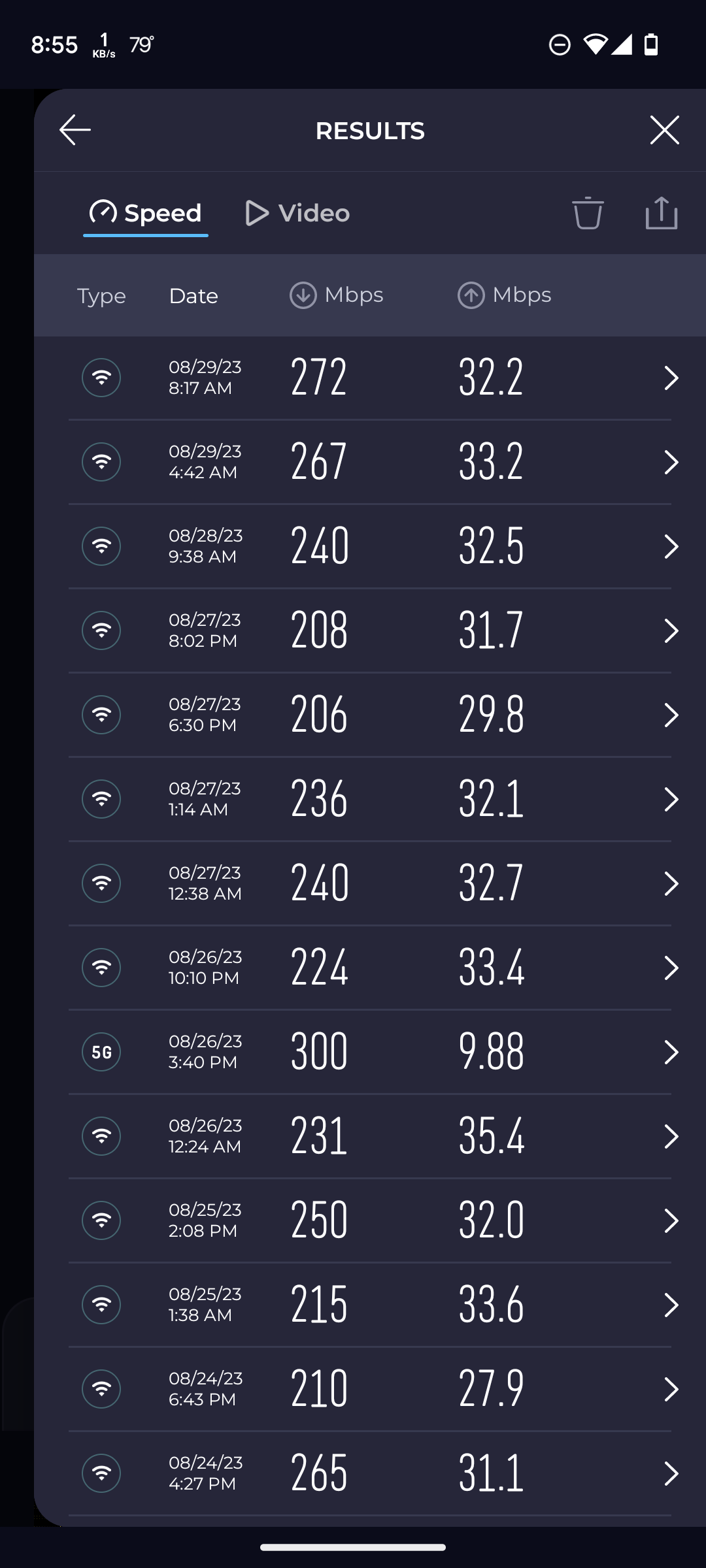706x1568 pixels.
Task: View details of 08/28/23 9:38 AM test
Action: click(370, 546)
